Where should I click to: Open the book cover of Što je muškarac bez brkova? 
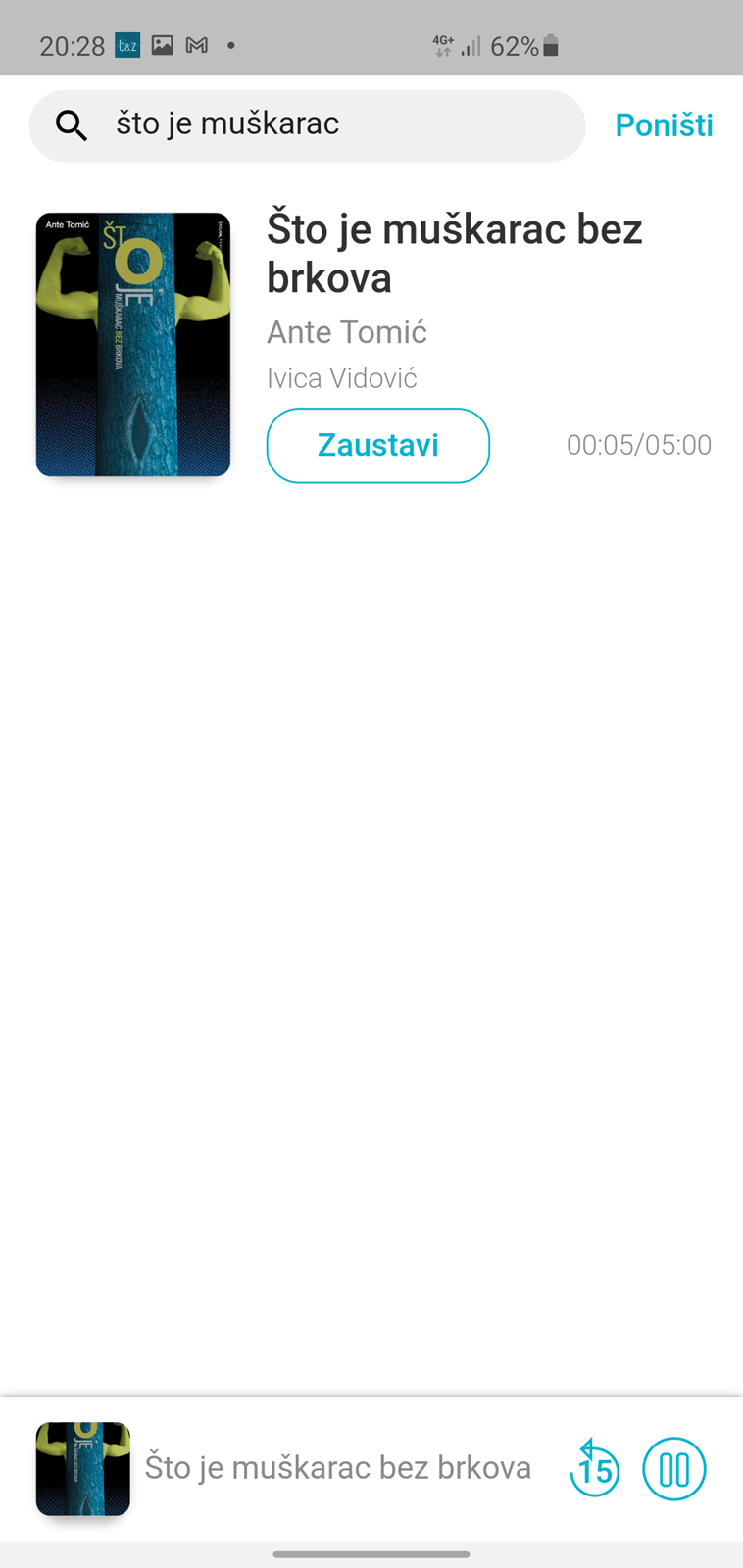(x=133, y=345)
